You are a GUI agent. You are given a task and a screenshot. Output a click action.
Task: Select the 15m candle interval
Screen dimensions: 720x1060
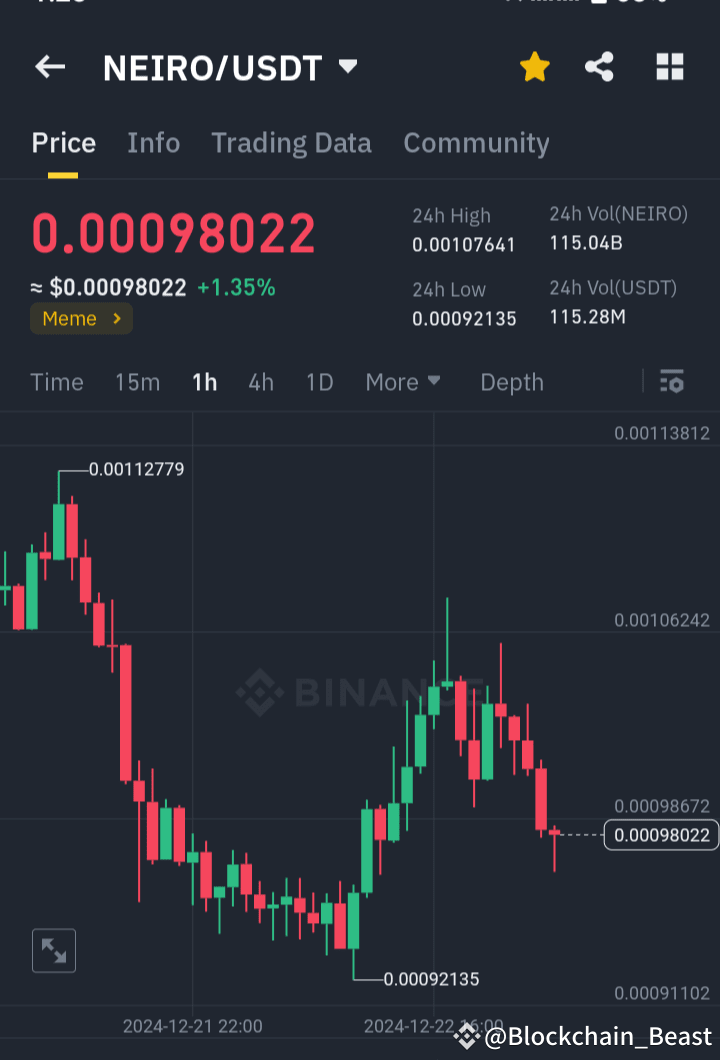point(137,382)
